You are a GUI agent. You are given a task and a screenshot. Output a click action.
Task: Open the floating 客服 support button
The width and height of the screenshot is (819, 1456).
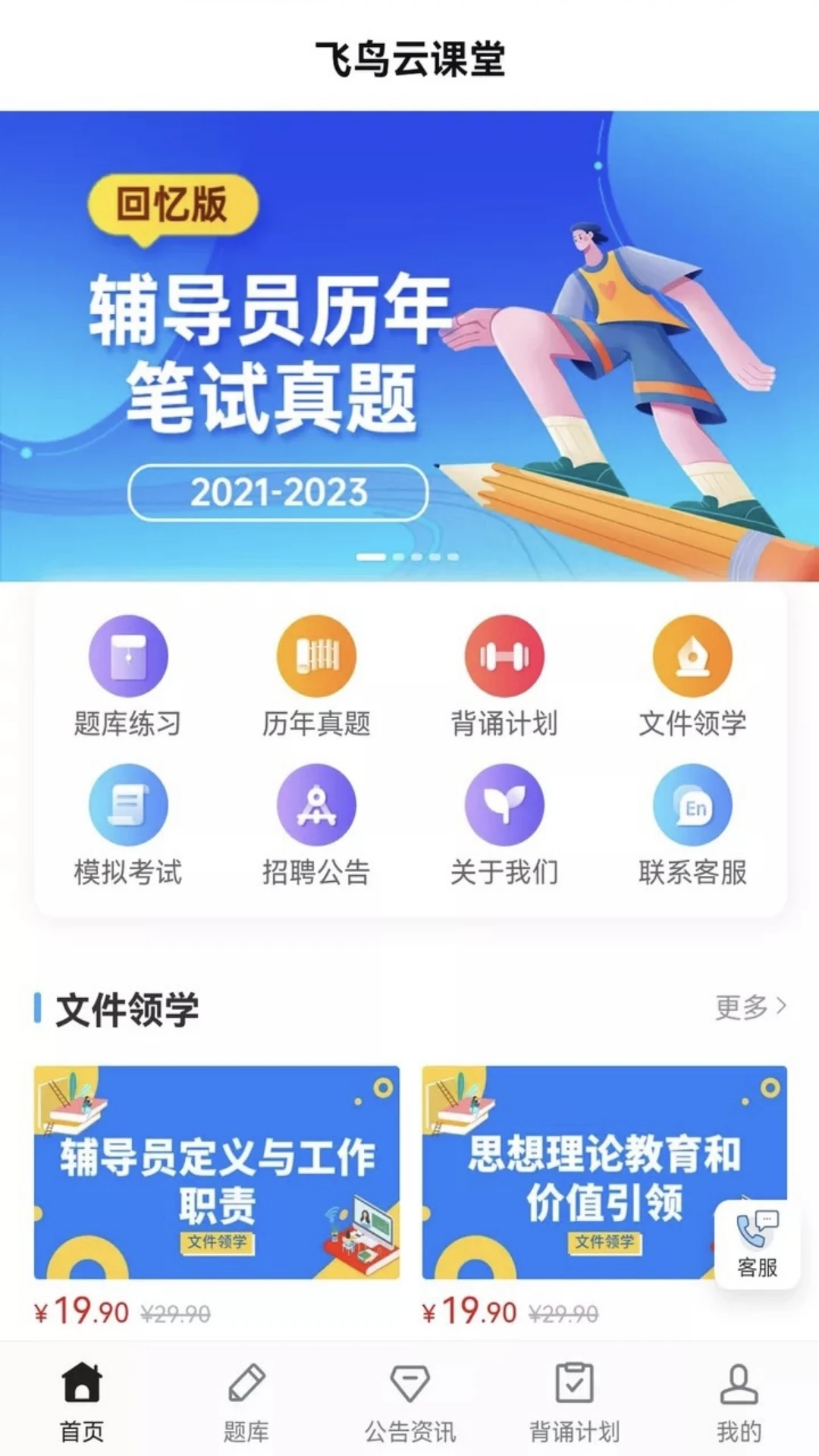pyautogui.click(x=757, y=1244)
